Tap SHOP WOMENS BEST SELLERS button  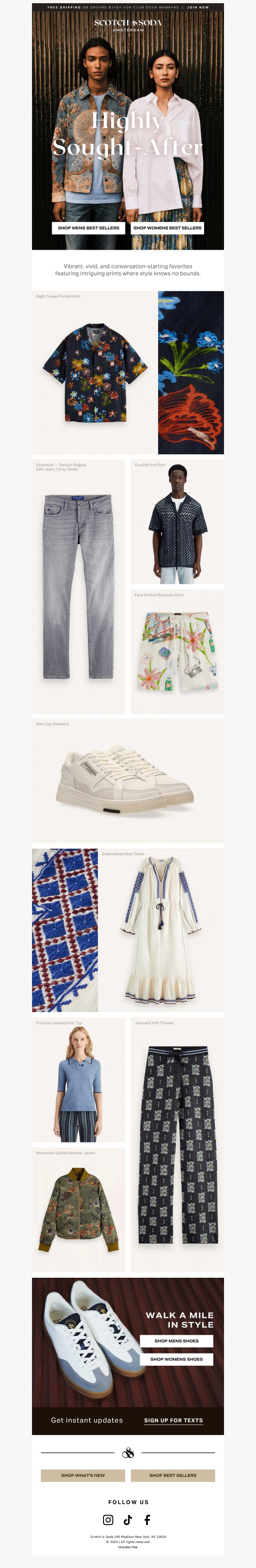[x=167, y=228]
